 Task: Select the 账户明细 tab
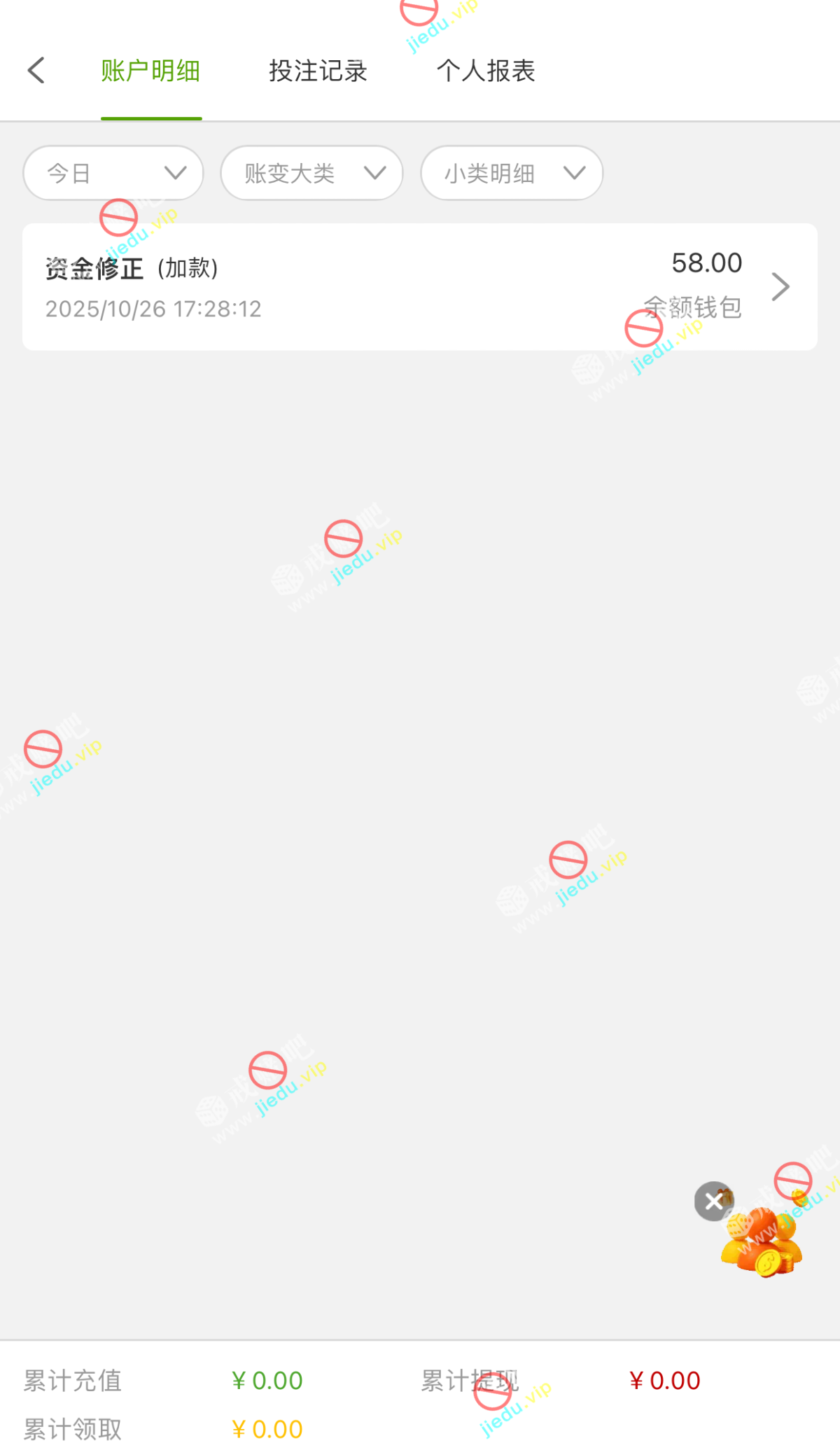[x=150, y=71]
